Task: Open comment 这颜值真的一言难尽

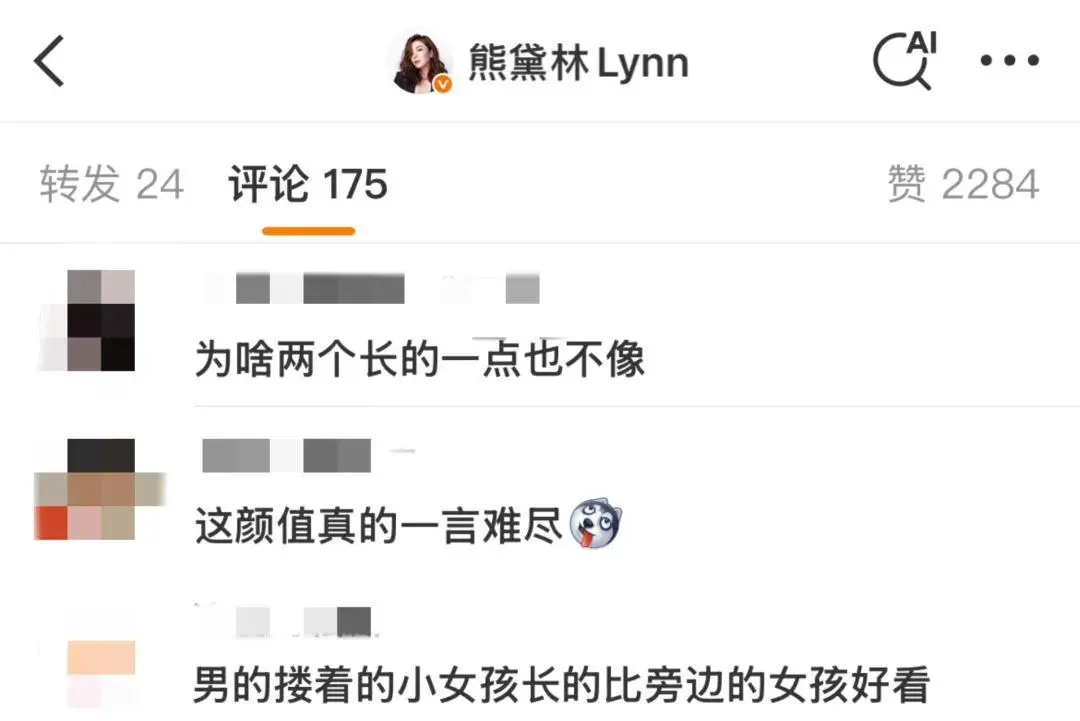Action: [380, 527]
